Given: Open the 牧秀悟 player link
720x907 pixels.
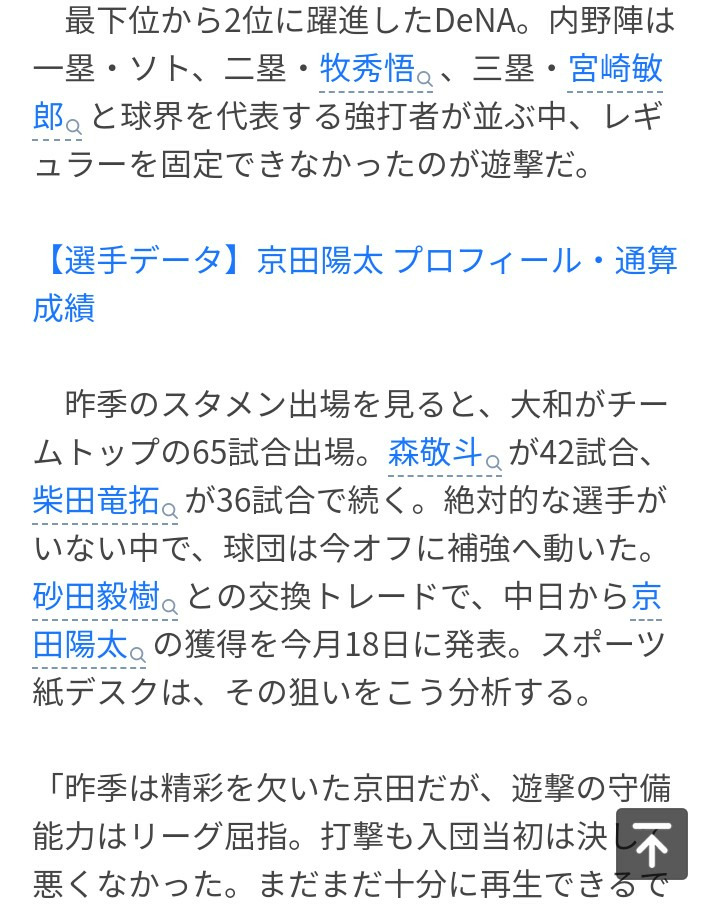Looking at the screenshot, I should pos(367,69).
